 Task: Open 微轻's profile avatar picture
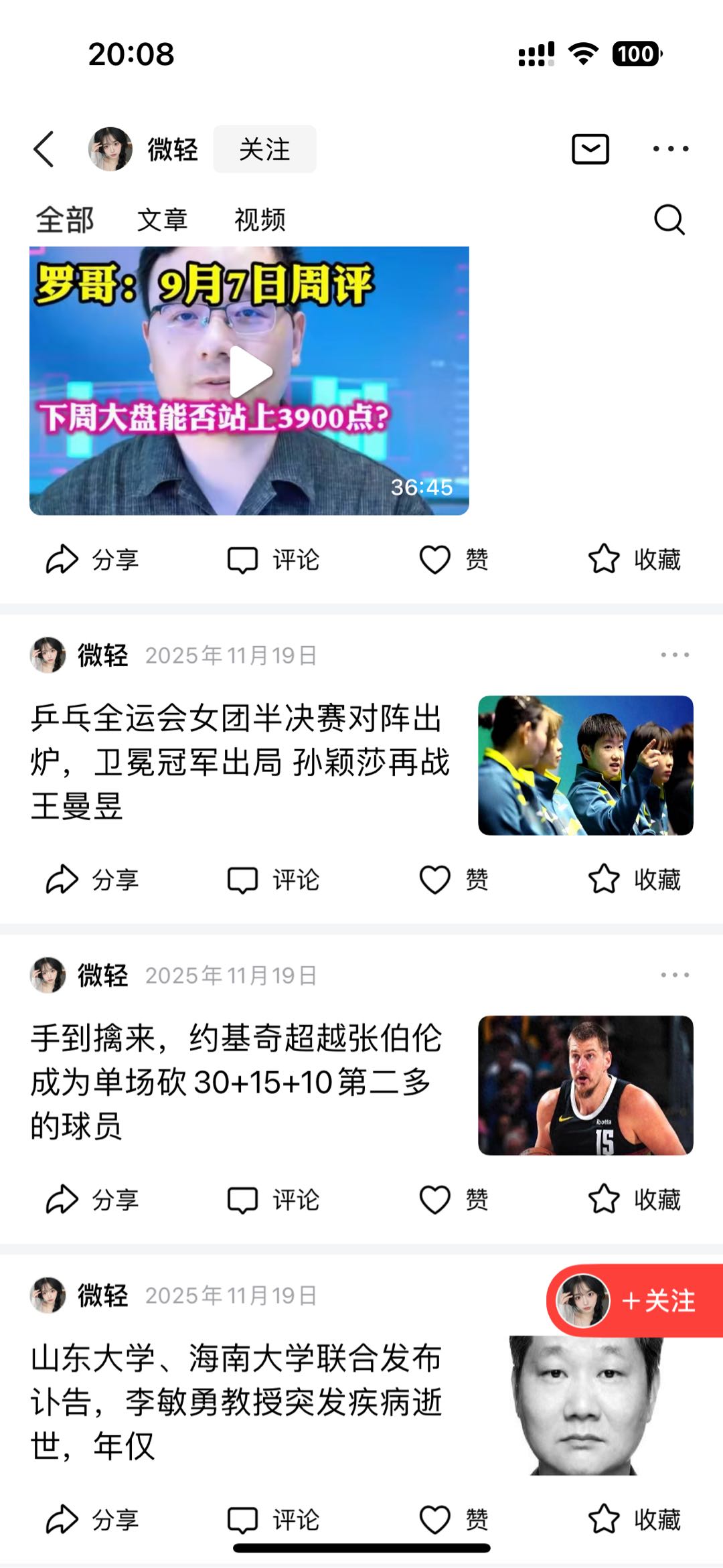[114, 149]
